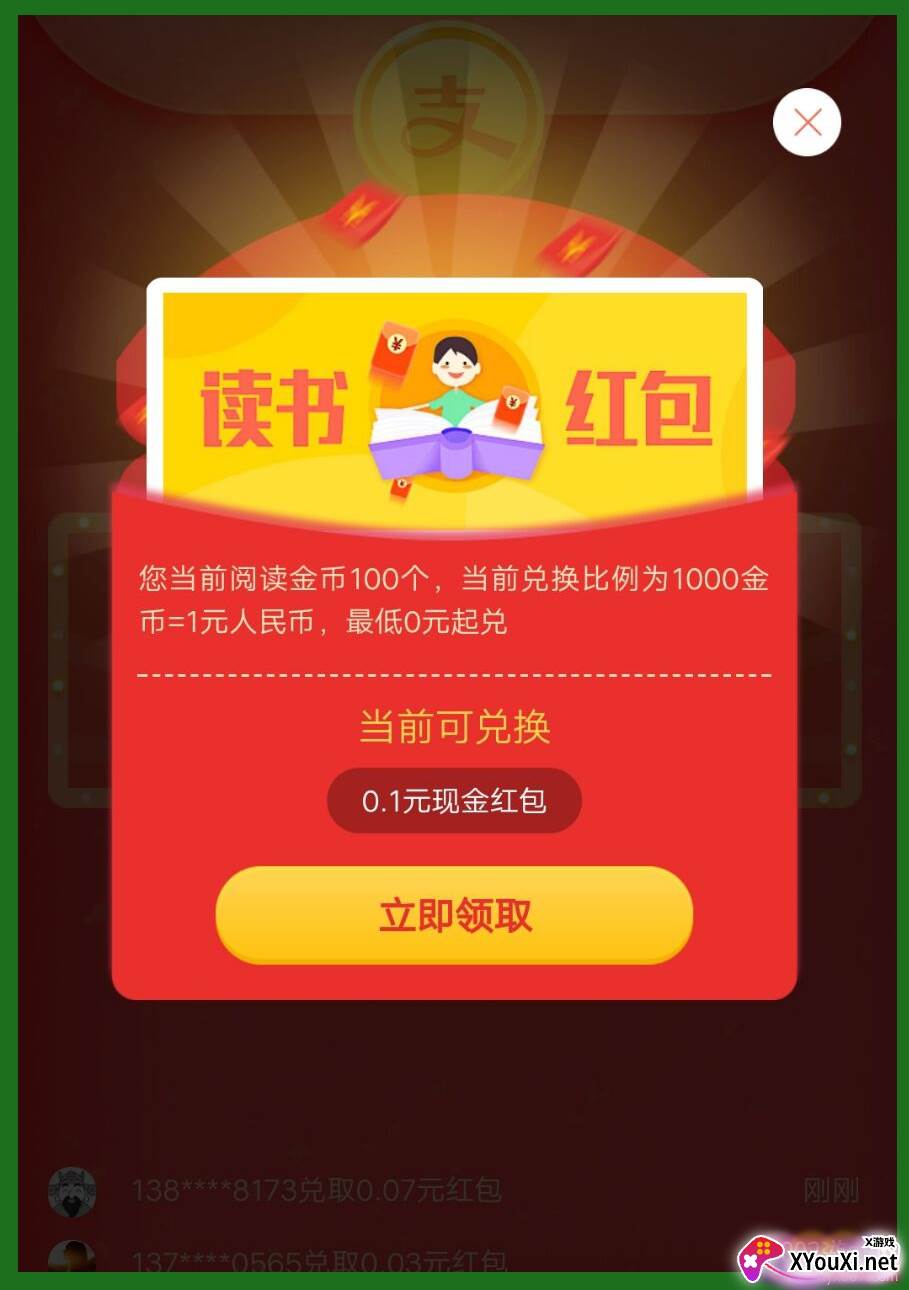Close the reading red packet popup
Image resolution: width=909 pixels, height=1290 pixels.
tap(807, 122)
